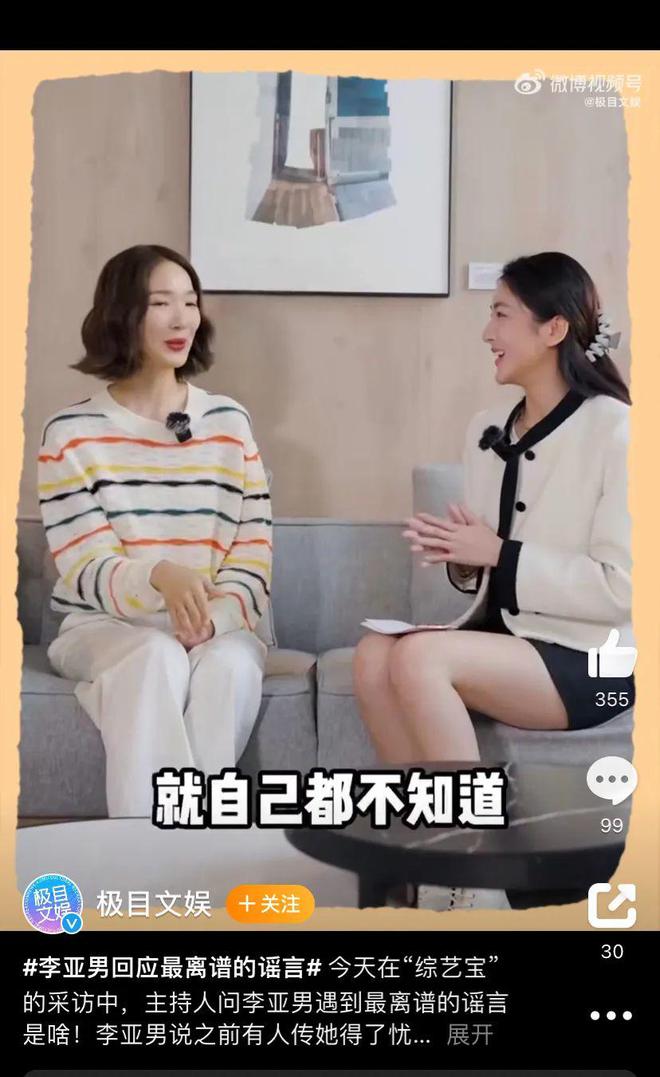
Task: Open 极目文娱's profile avatar
Action: [52, 904]
